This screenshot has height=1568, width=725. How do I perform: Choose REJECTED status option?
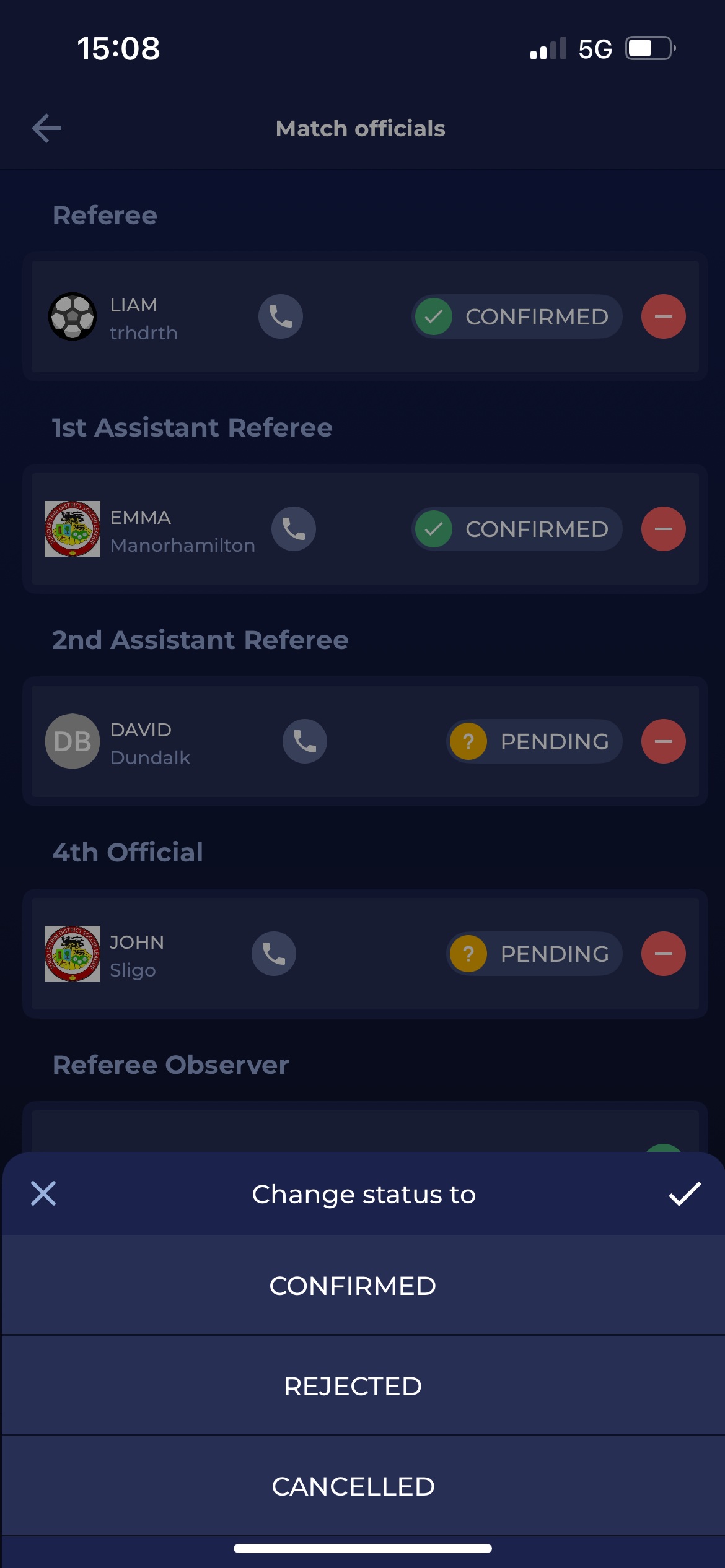[x=353, y=1387]
